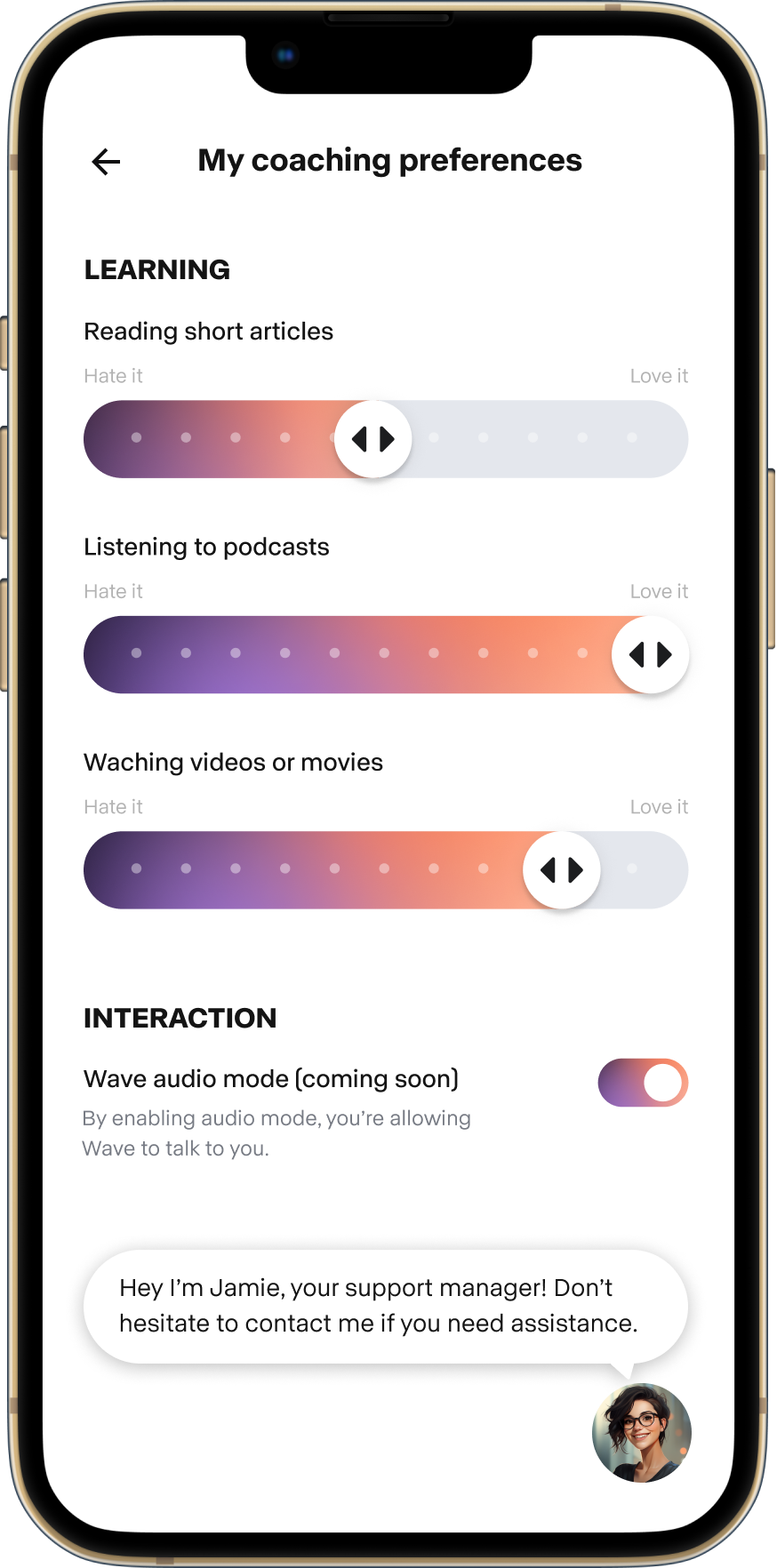
Task: Tap the Watching videos or movies slider handle
Action: (562, 870)
